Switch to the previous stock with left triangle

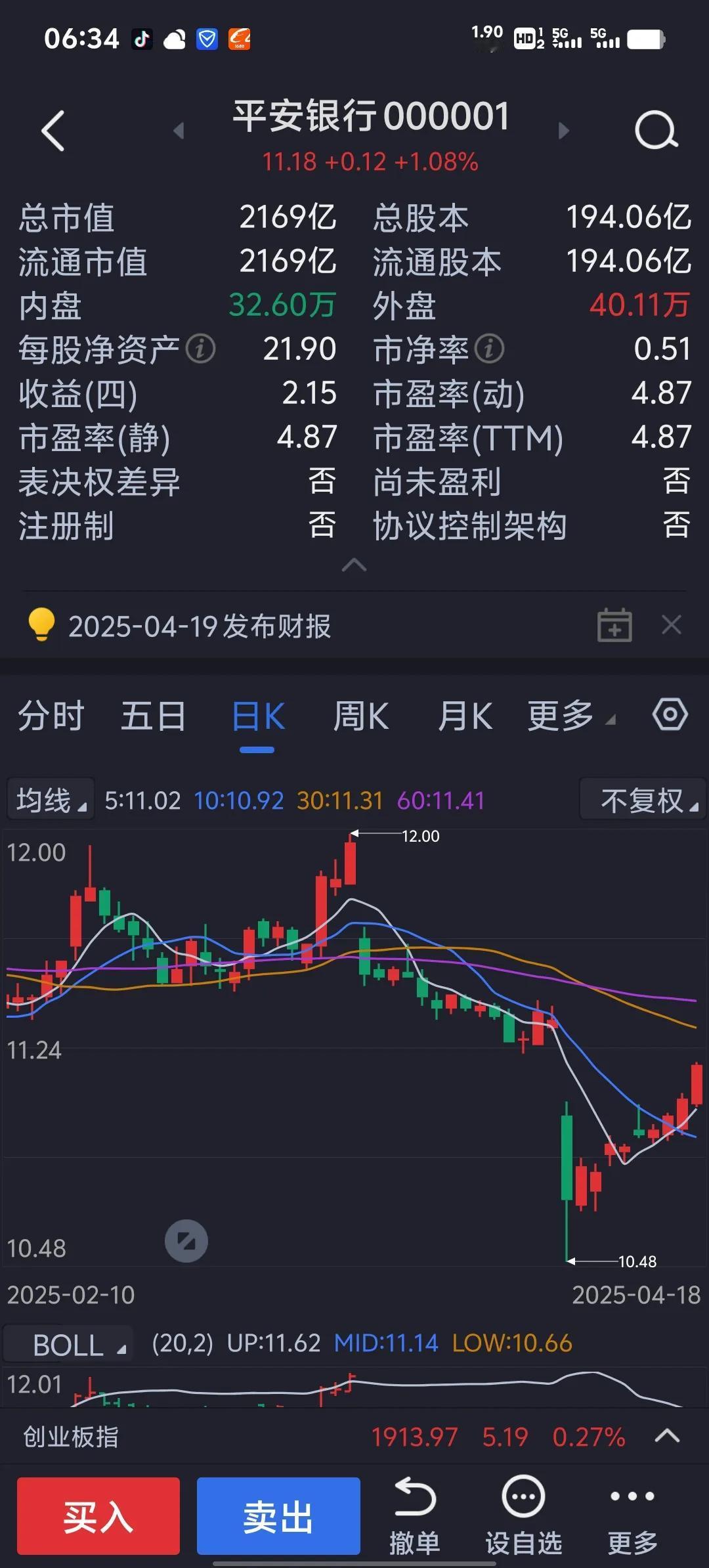[178, 131]
